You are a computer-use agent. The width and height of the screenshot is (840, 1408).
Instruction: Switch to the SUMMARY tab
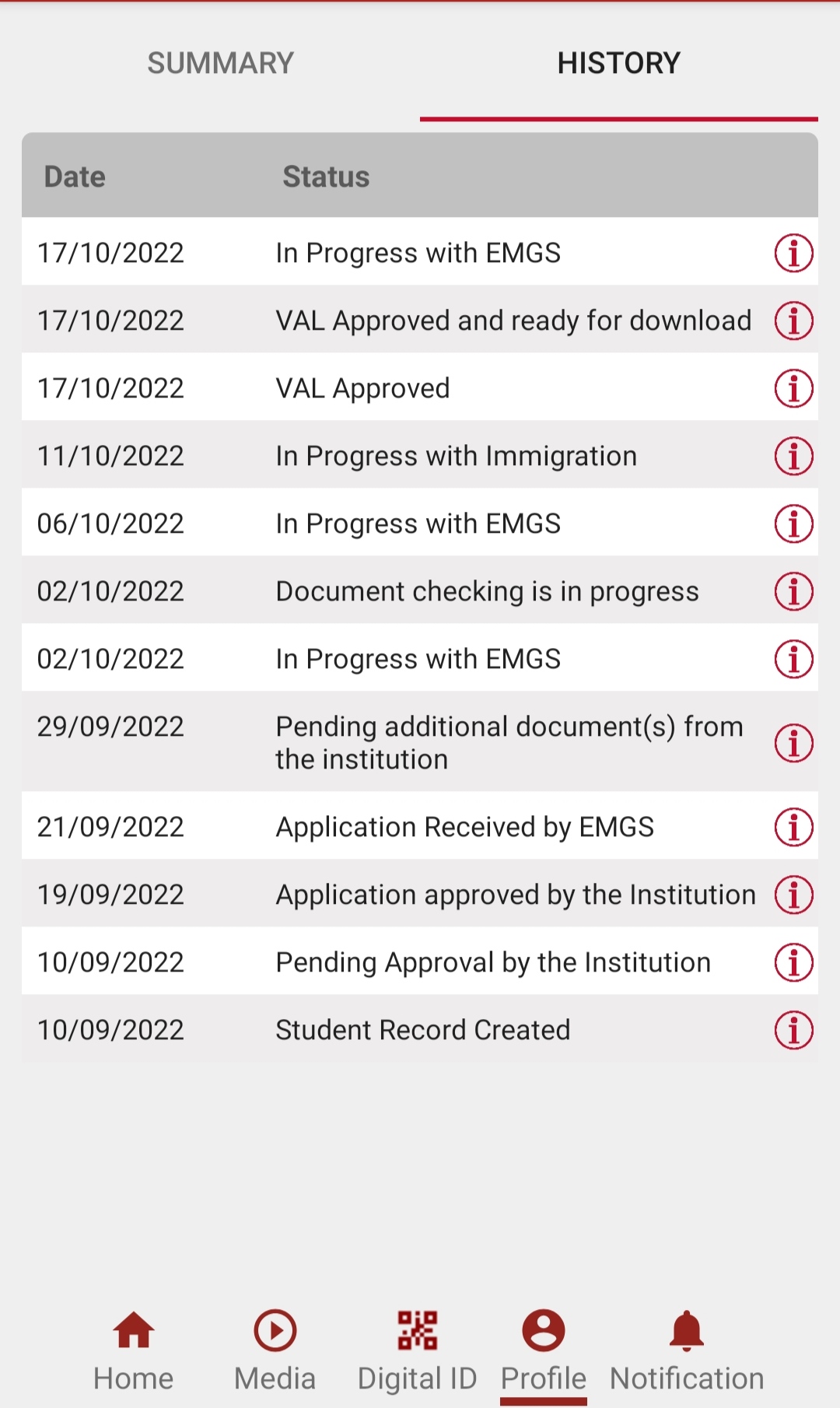pos(220,63)
